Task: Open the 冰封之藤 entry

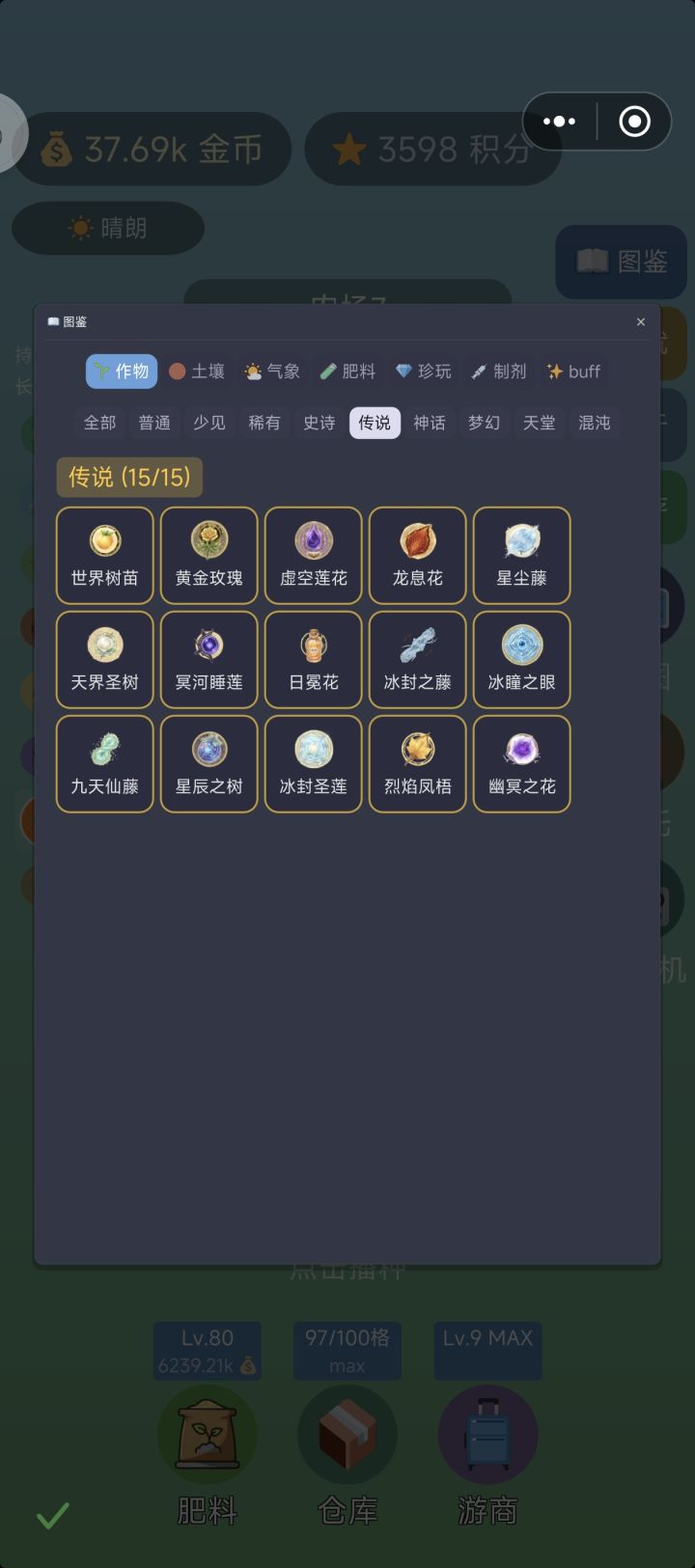Action: (x=417, y=659)
